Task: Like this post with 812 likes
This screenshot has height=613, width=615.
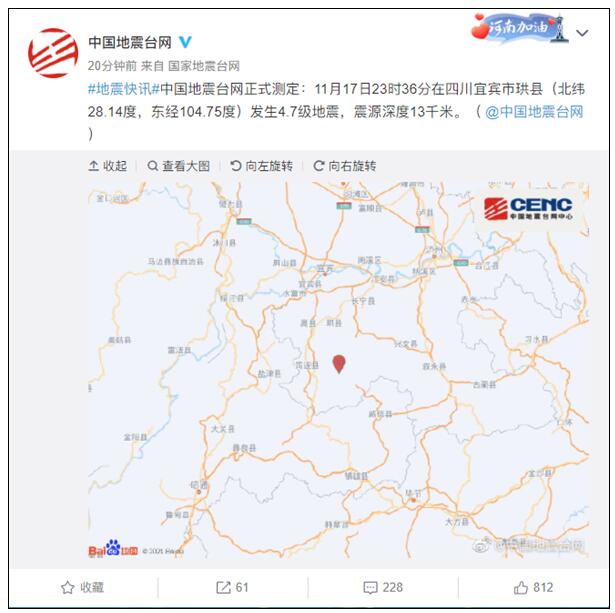Action: 533,587
